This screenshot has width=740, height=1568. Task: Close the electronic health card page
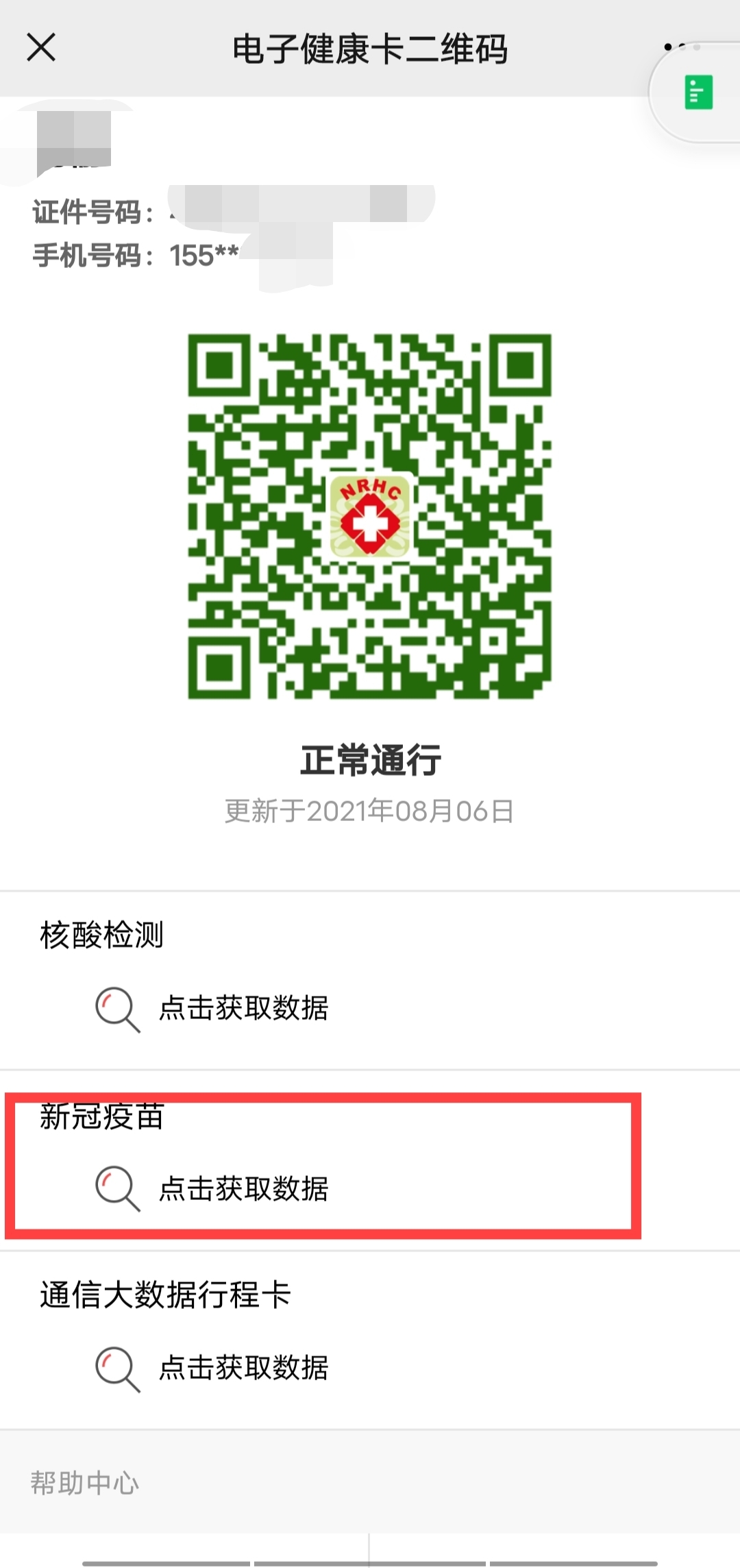tap(41, 48)
